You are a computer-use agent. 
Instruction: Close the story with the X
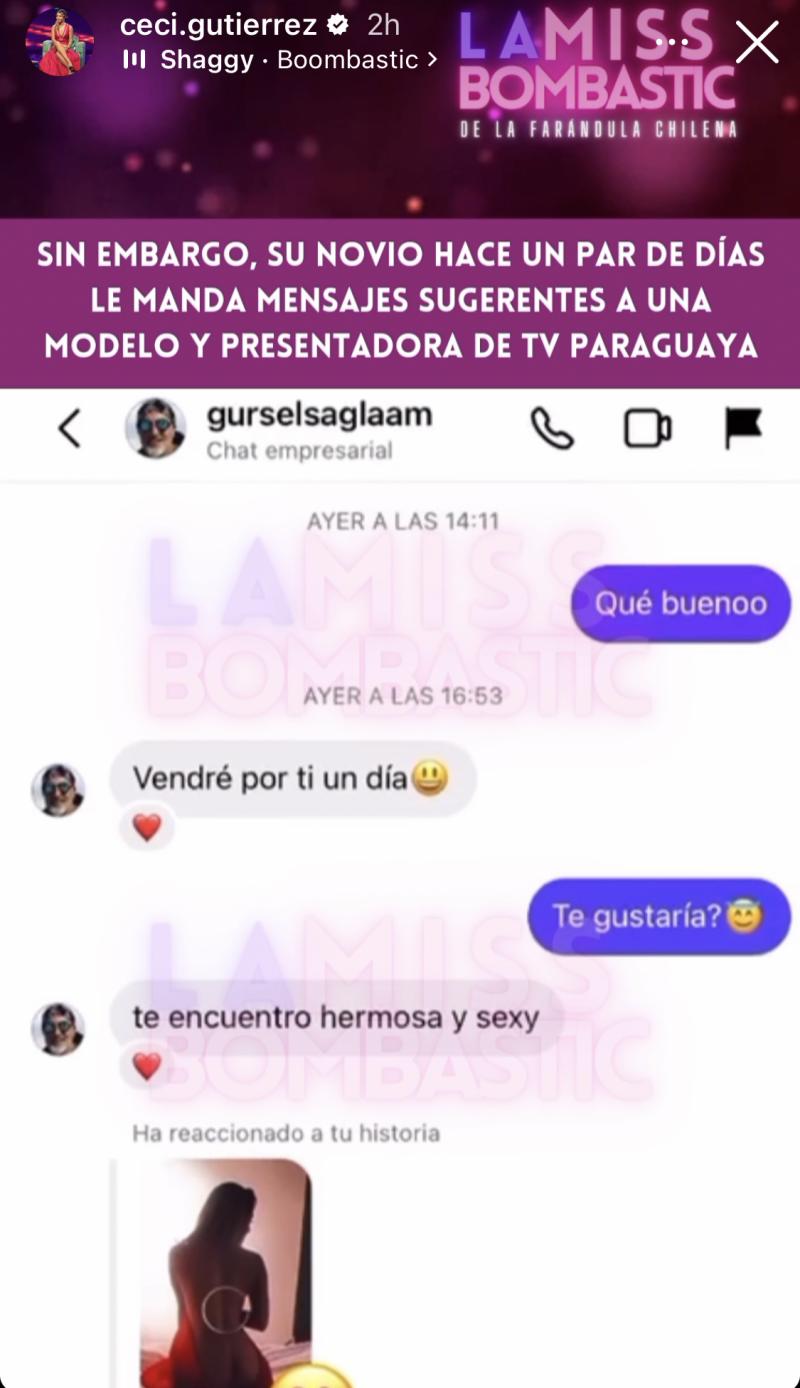click(x=757, y=42)
